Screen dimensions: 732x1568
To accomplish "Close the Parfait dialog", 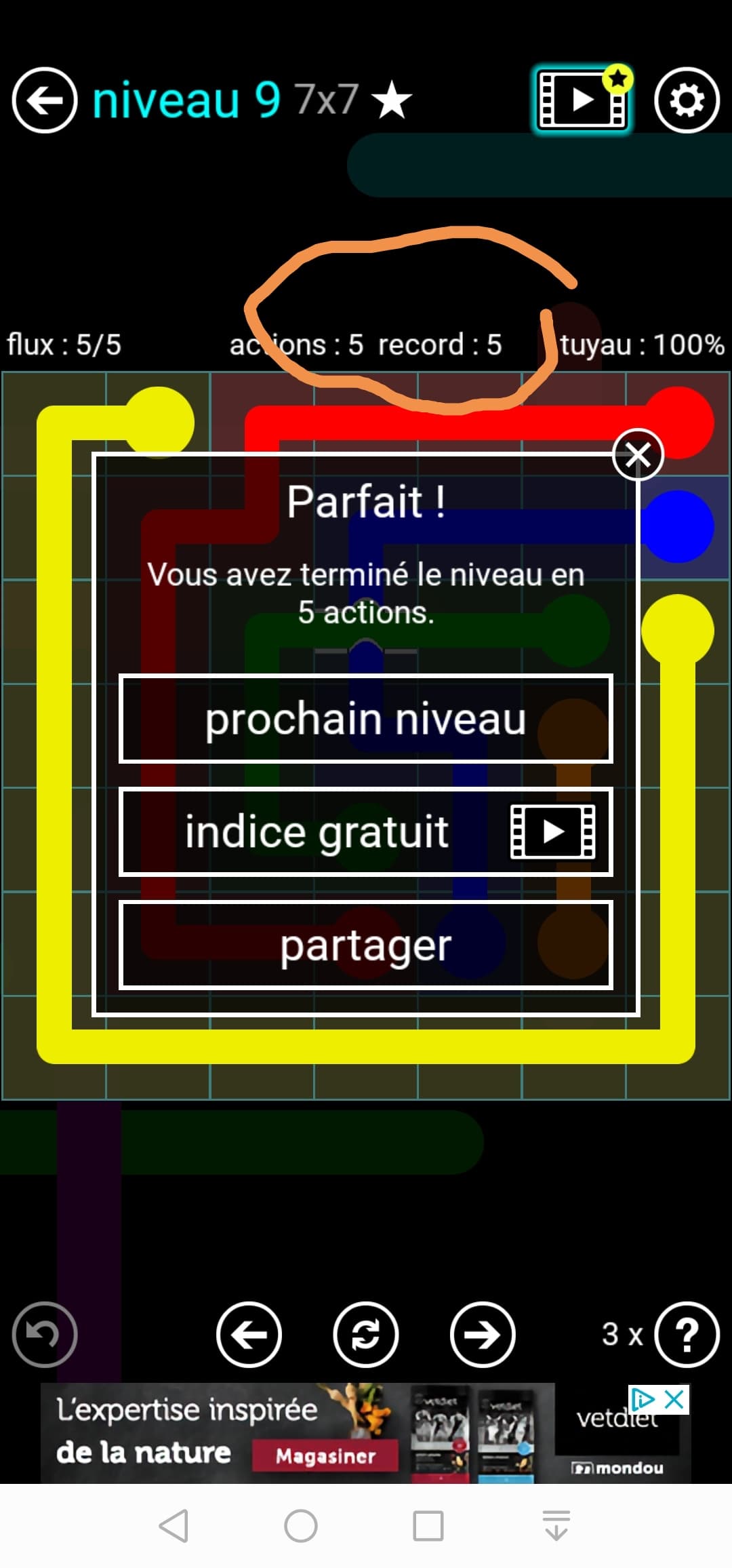I will coord(637,454).
